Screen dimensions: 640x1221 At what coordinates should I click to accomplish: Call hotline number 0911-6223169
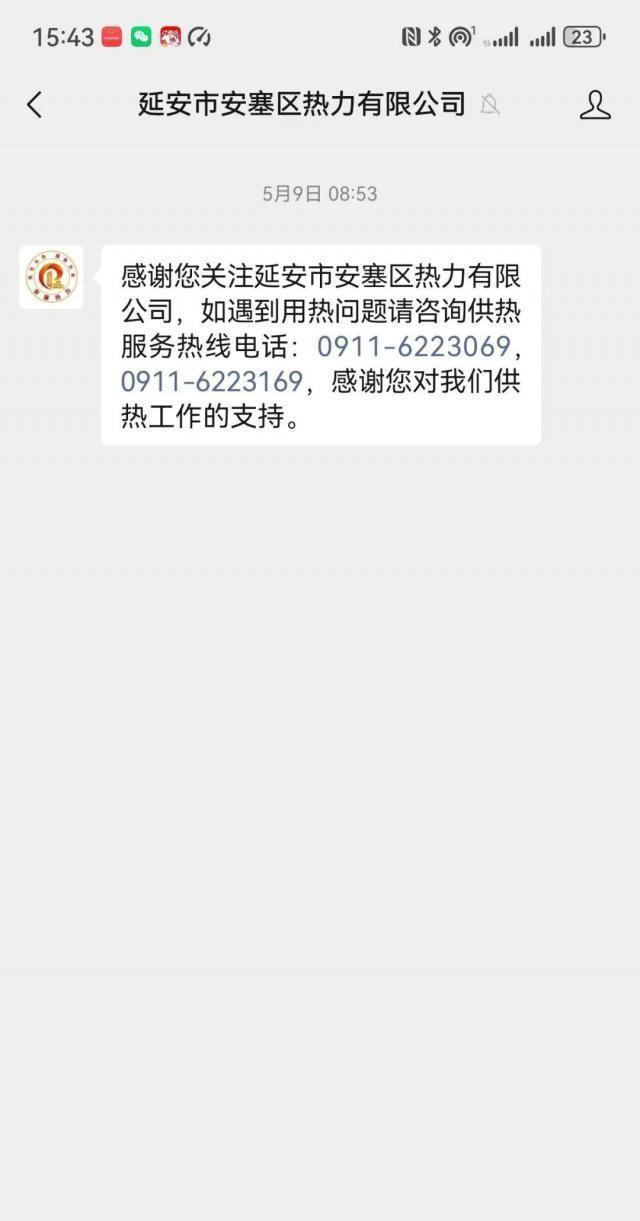pyautogui.click(x=211, y=382)
